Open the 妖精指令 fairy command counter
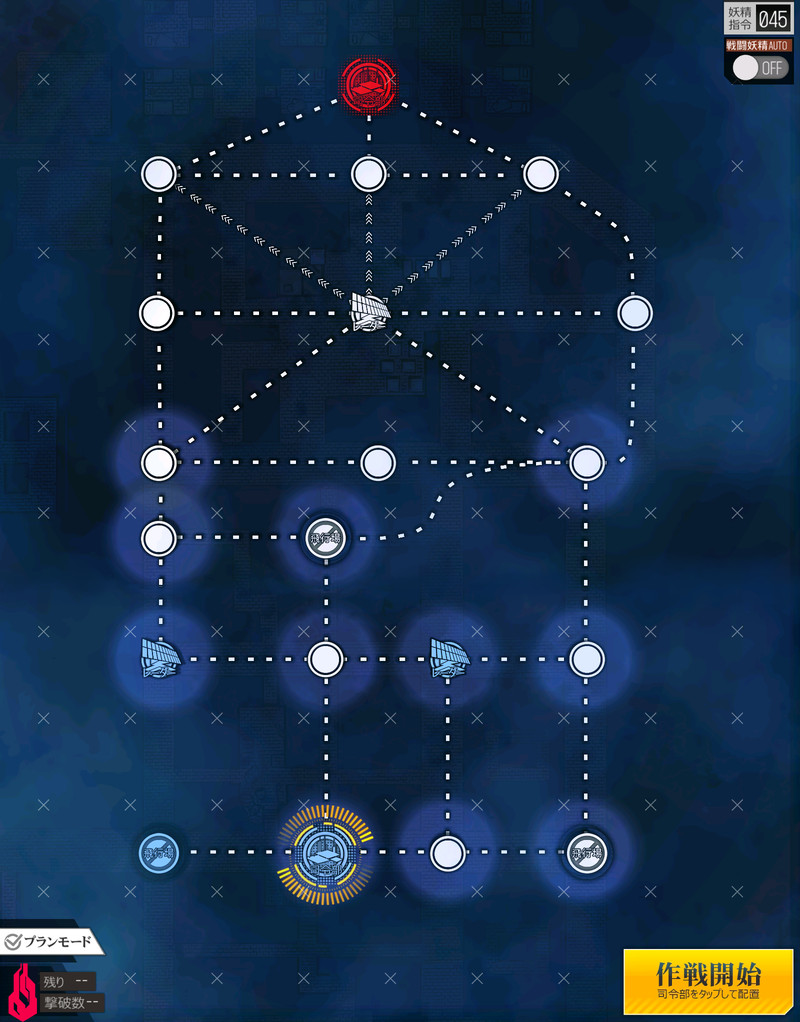The width and height of the screenshot is (800, 1022). [759, 19]
